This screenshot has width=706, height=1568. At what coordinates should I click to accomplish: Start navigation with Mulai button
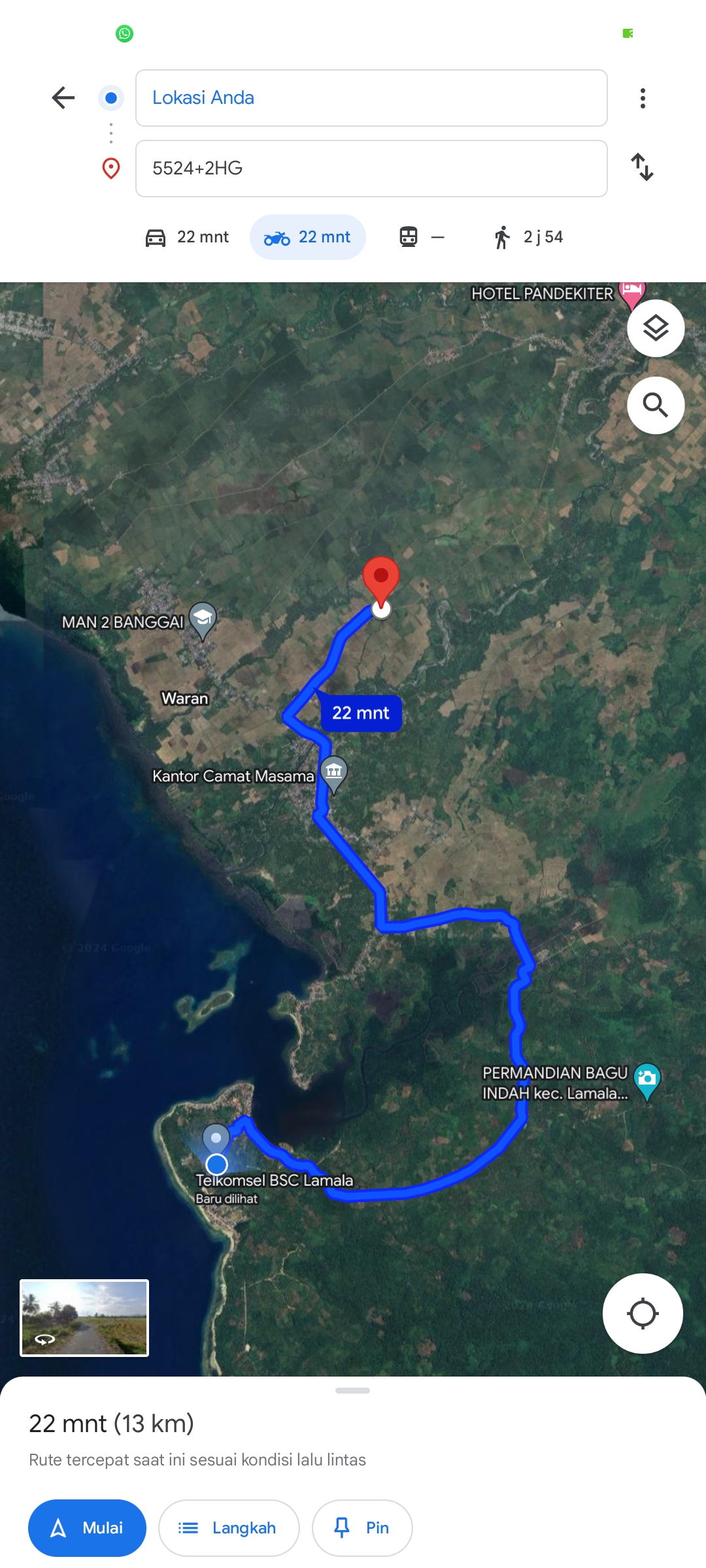click(87, 1527)
